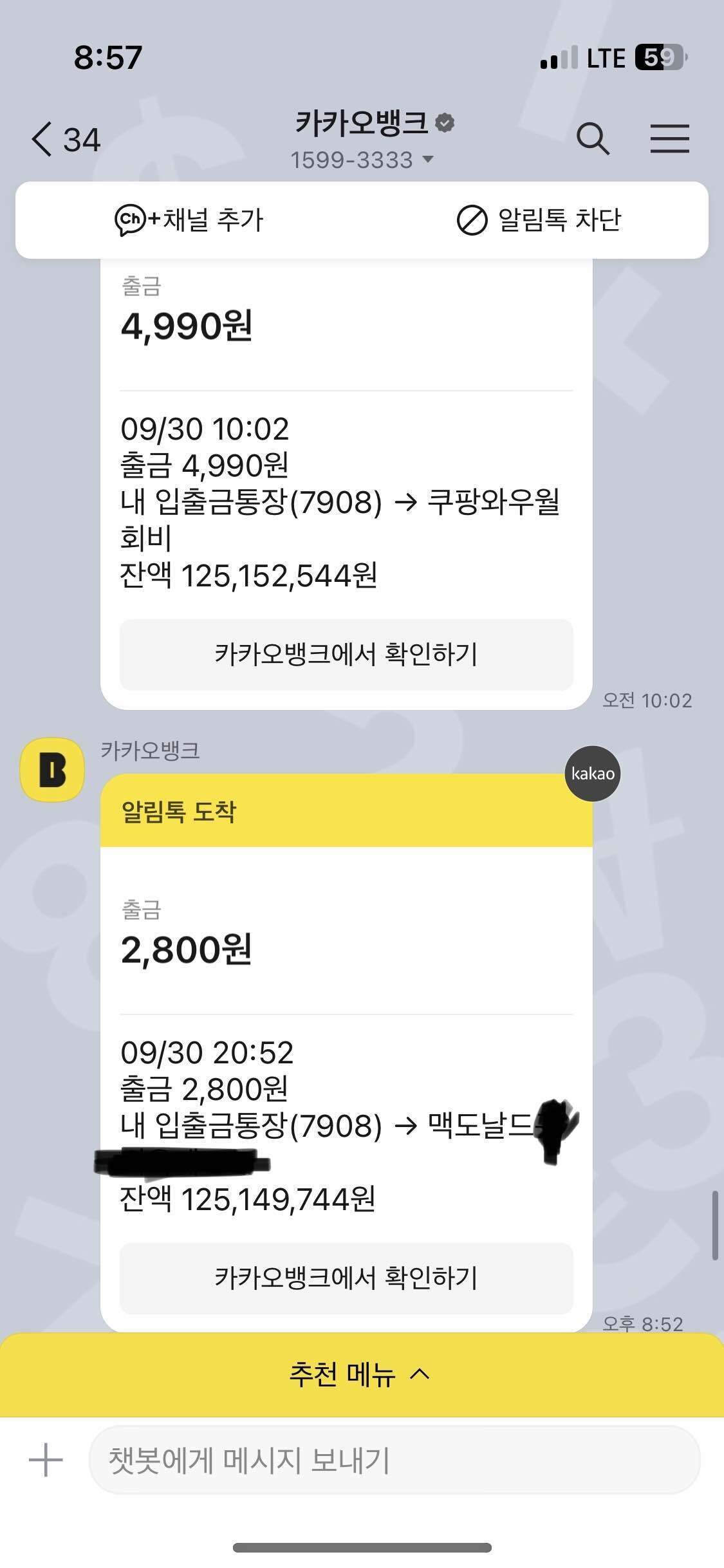This screenshot has width=724, height=1568.
Task: Tap the battery indicator showing 59
Action: (x=658, y=58)
